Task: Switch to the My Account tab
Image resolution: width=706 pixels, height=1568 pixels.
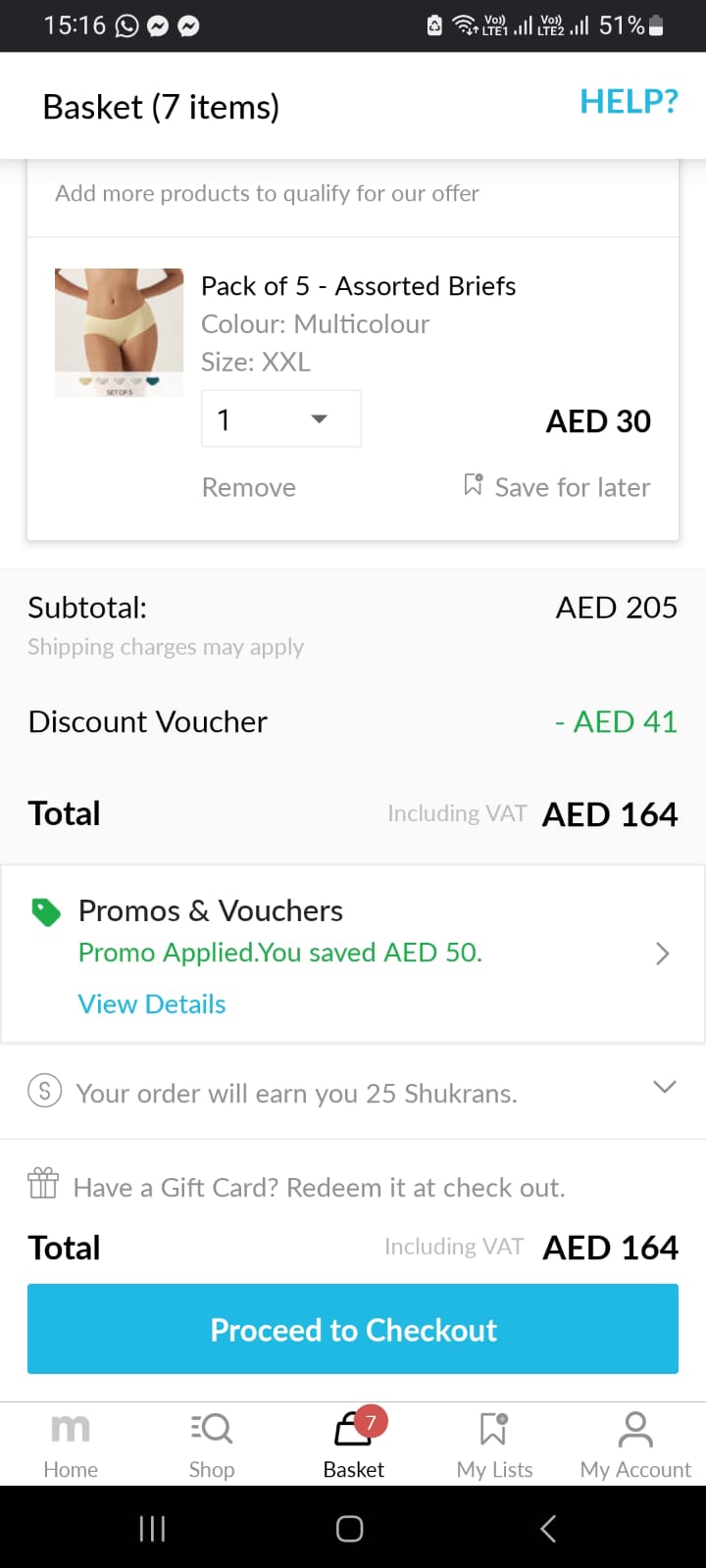Action: [635, 1444]
